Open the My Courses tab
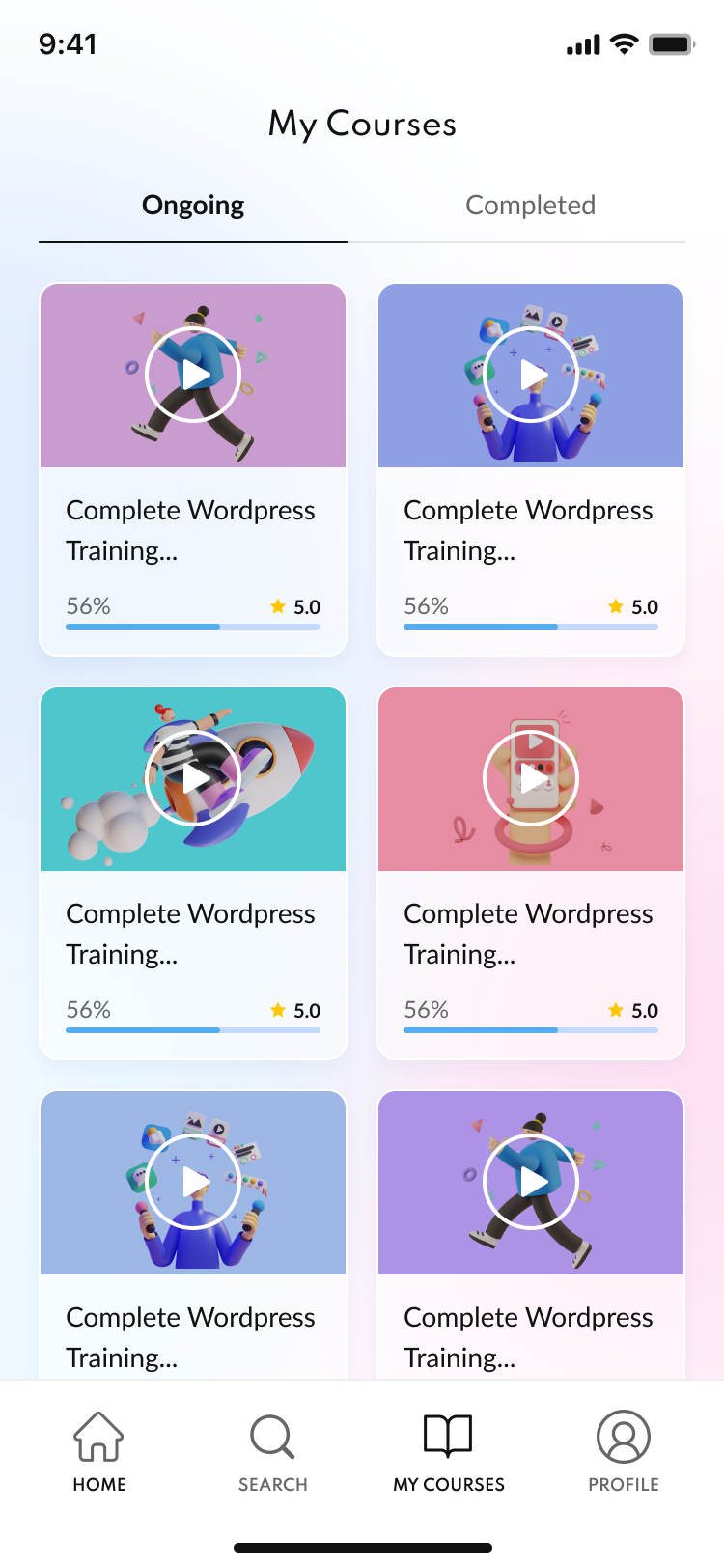 pos(449,1452)
